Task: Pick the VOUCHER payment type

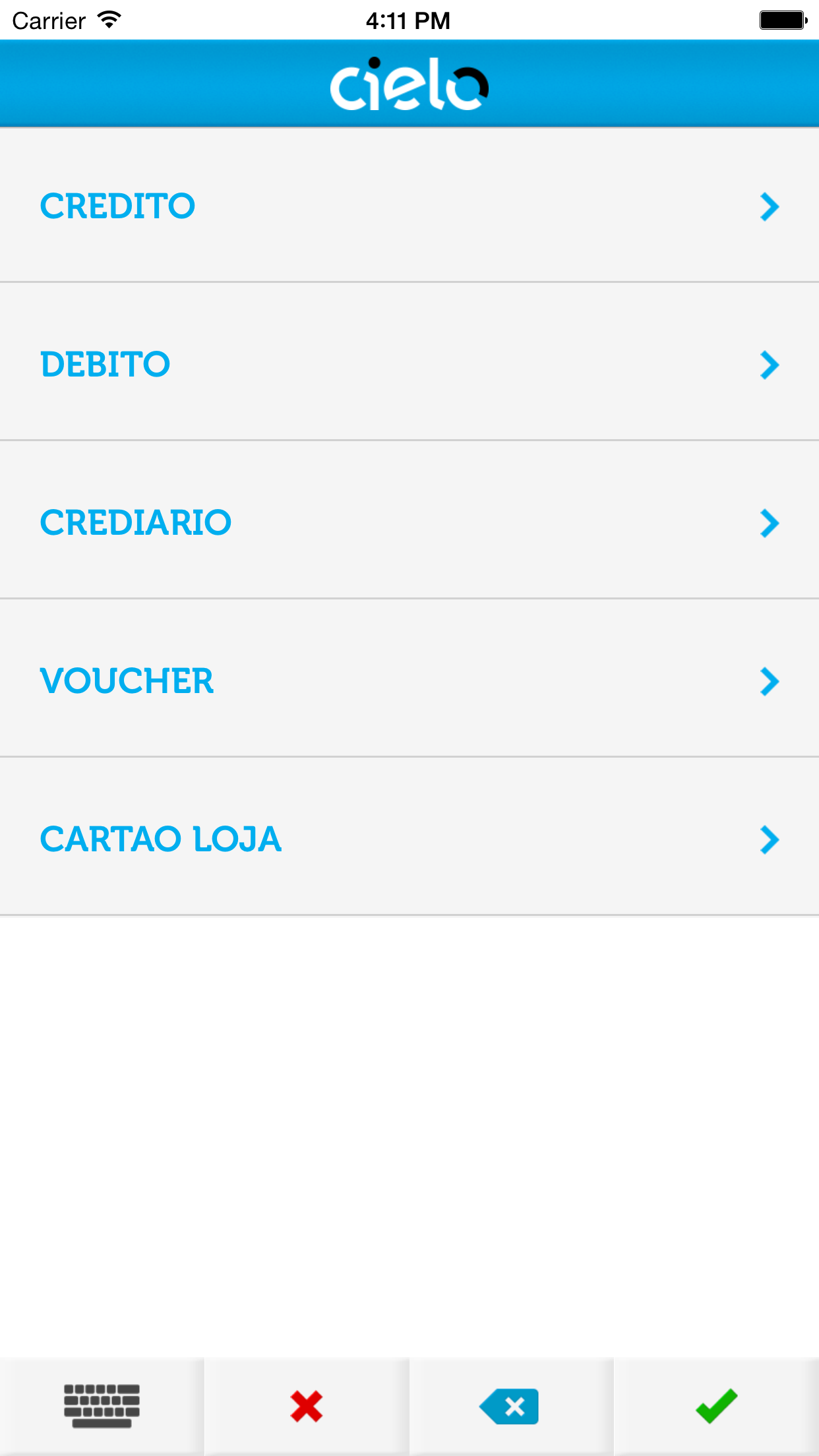Action: pyautogui.click(x=409, y=681)
